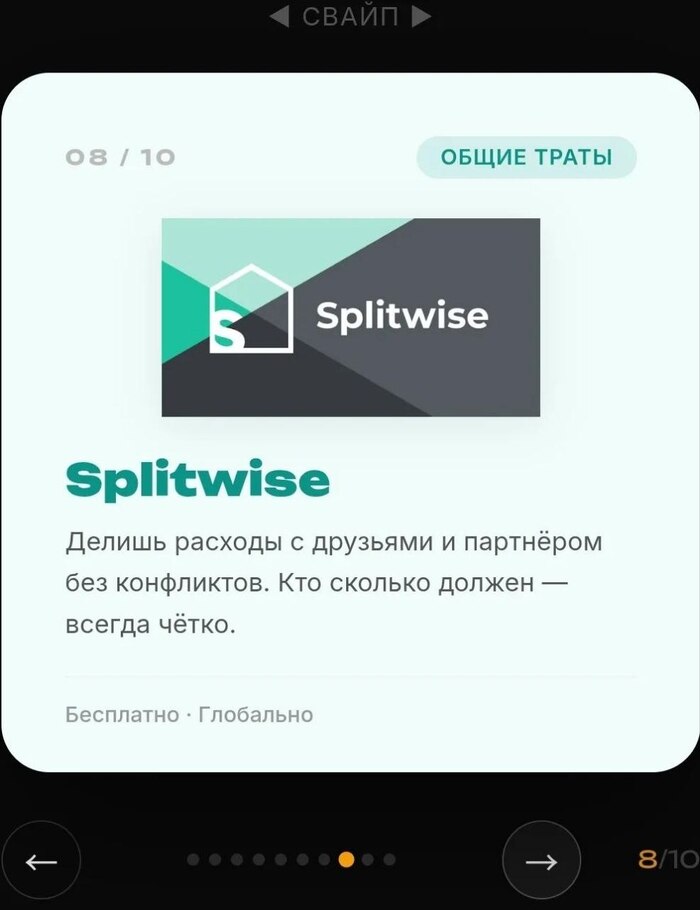
Task: Jump to the first pagination dot
Action: click(193, 859)
